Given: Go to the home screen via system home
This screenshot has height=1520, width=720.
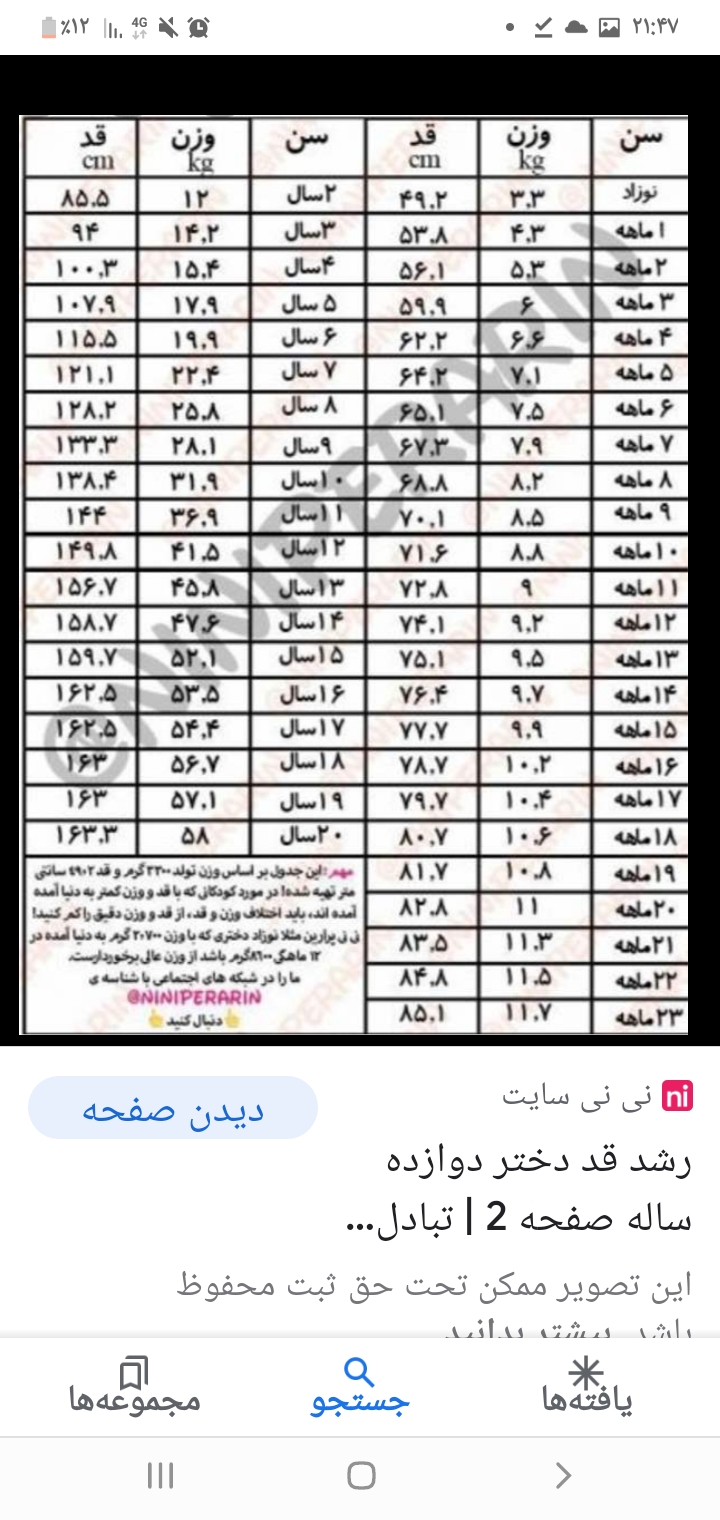Looking at the screenshot, I should 361,1475.
